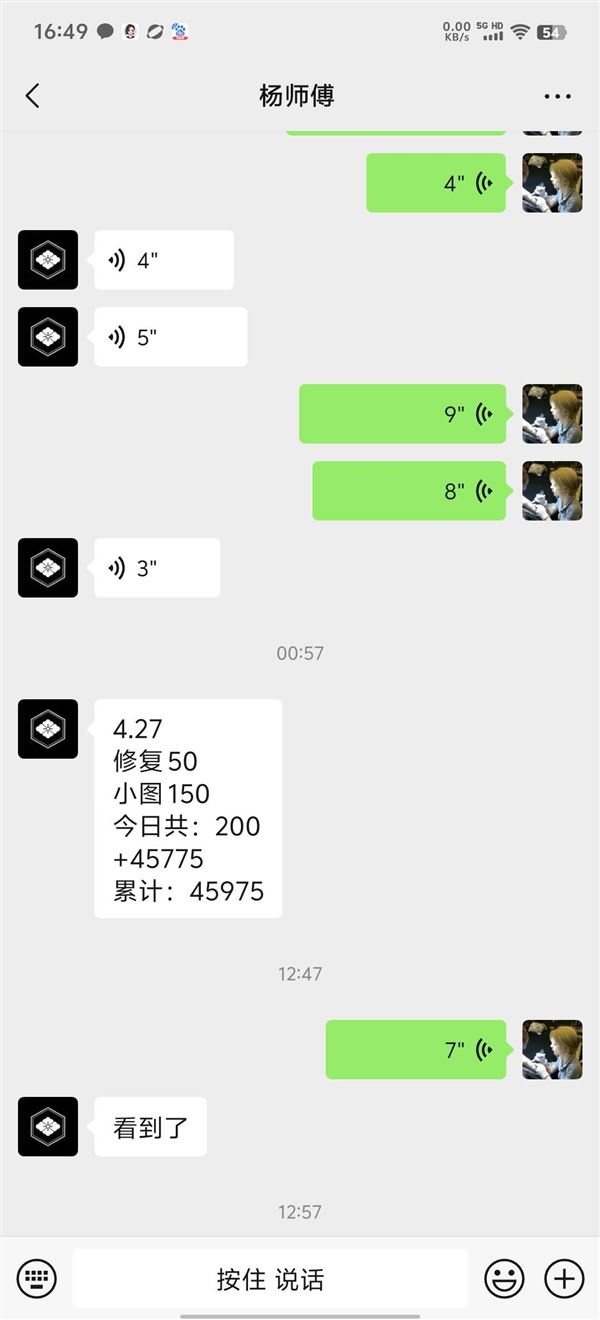
Task: Go back from the 杨师傅 chat
Action: click(33, 96)
